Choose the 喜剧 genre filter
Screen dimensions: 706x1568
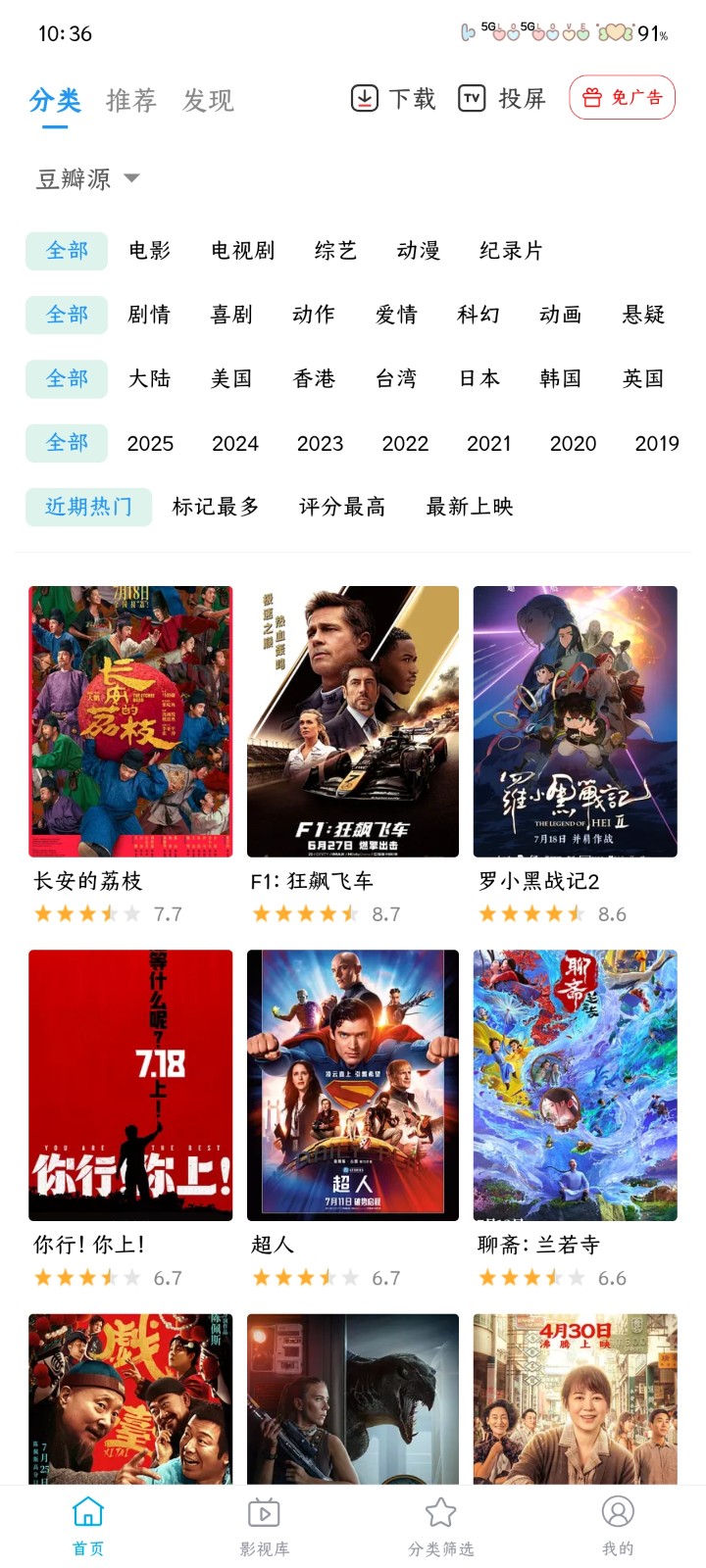[232, 315]
